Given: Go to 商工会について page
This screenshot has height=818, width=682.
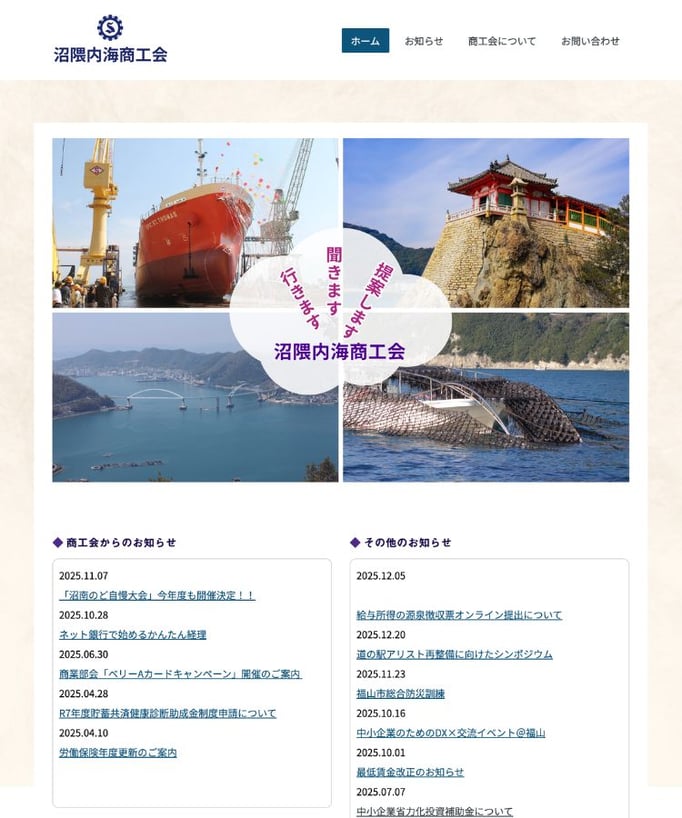Looking at the screenshot, I should [502, 41].
